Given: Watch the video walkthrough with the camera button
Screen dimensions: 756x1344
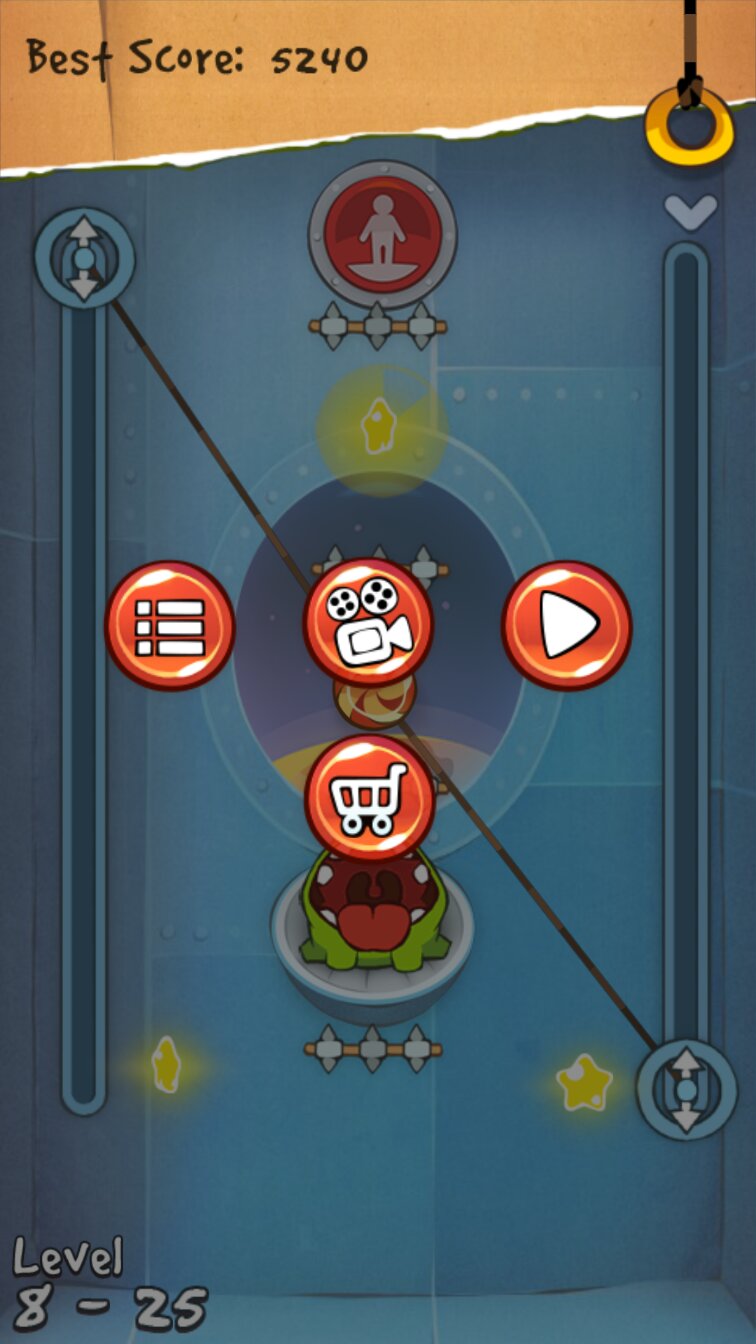Looking at the screenshot, I should point(368,622).
